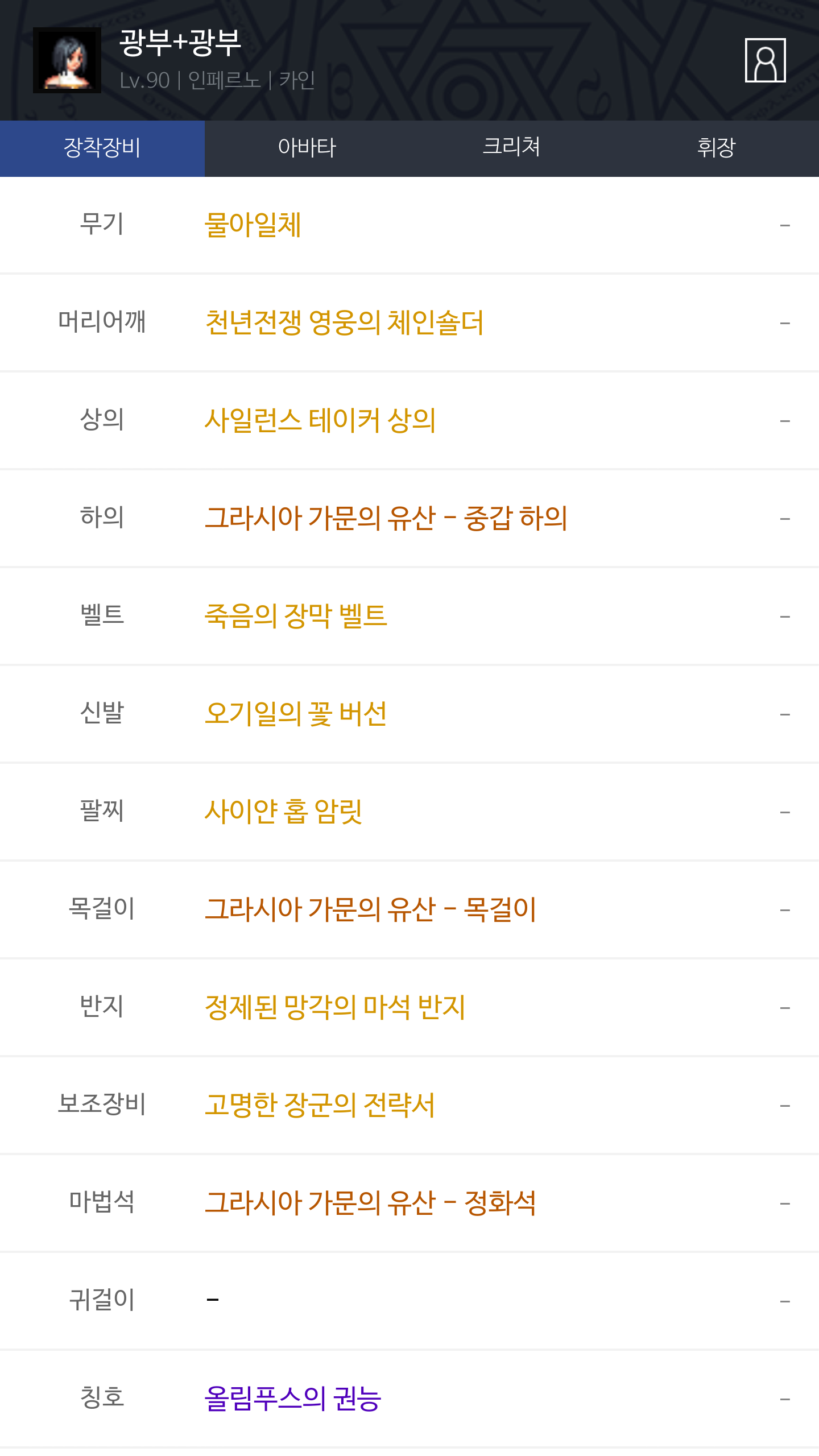Open the character profile icon
Image resolution: width=819 pixels, height=1456 pixels.
coord(765,60)
